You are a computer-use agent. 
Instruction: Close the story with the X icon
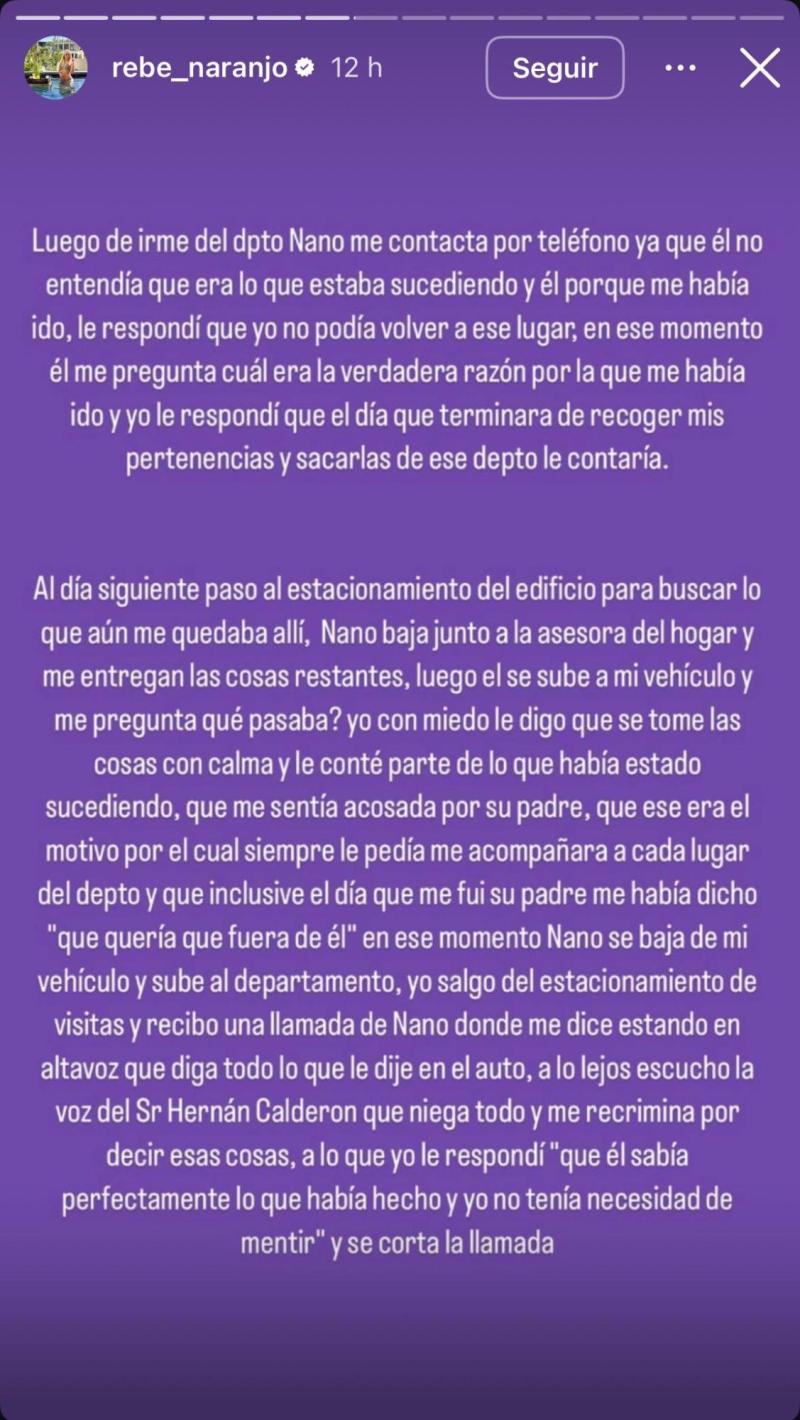[x=761, y=67]
